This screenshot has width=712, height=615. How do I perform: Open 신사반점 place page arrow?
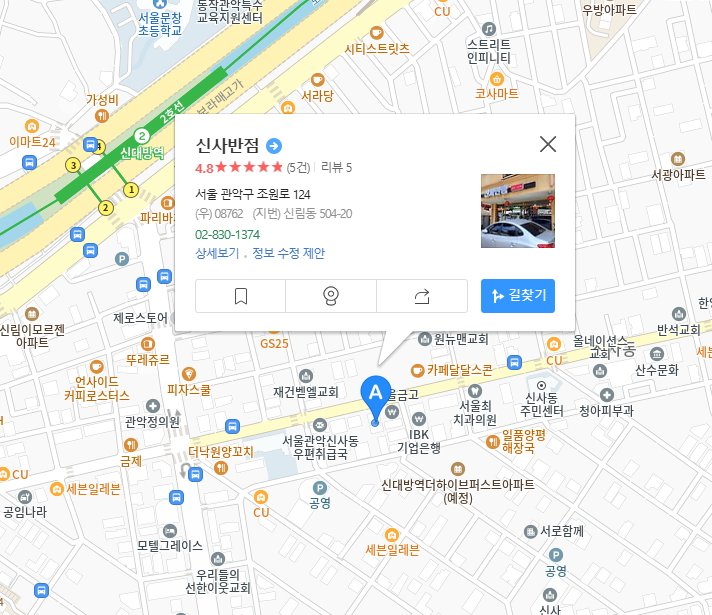coord(274,146)
